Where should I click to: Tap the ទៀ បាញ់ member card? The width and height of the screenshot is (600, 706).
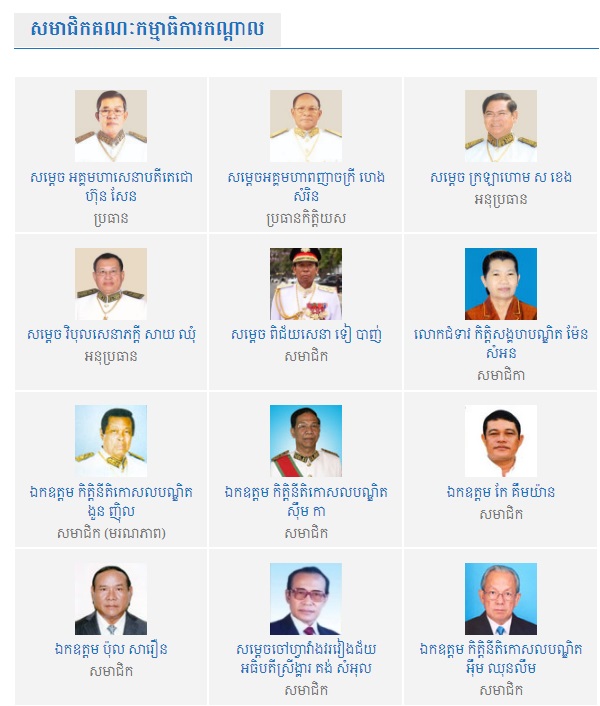(x=305, y=310)
